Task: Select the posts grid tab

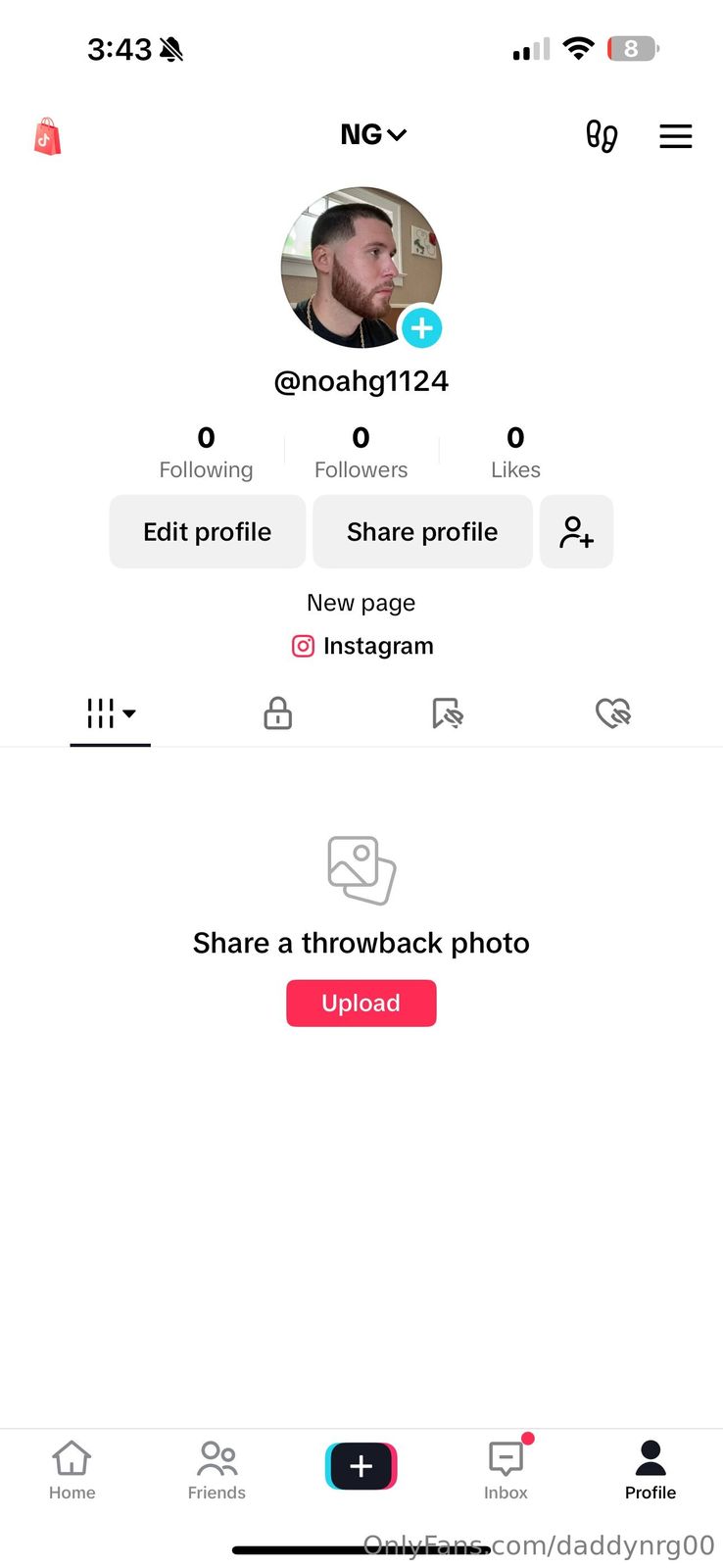Action: point(111,713)
